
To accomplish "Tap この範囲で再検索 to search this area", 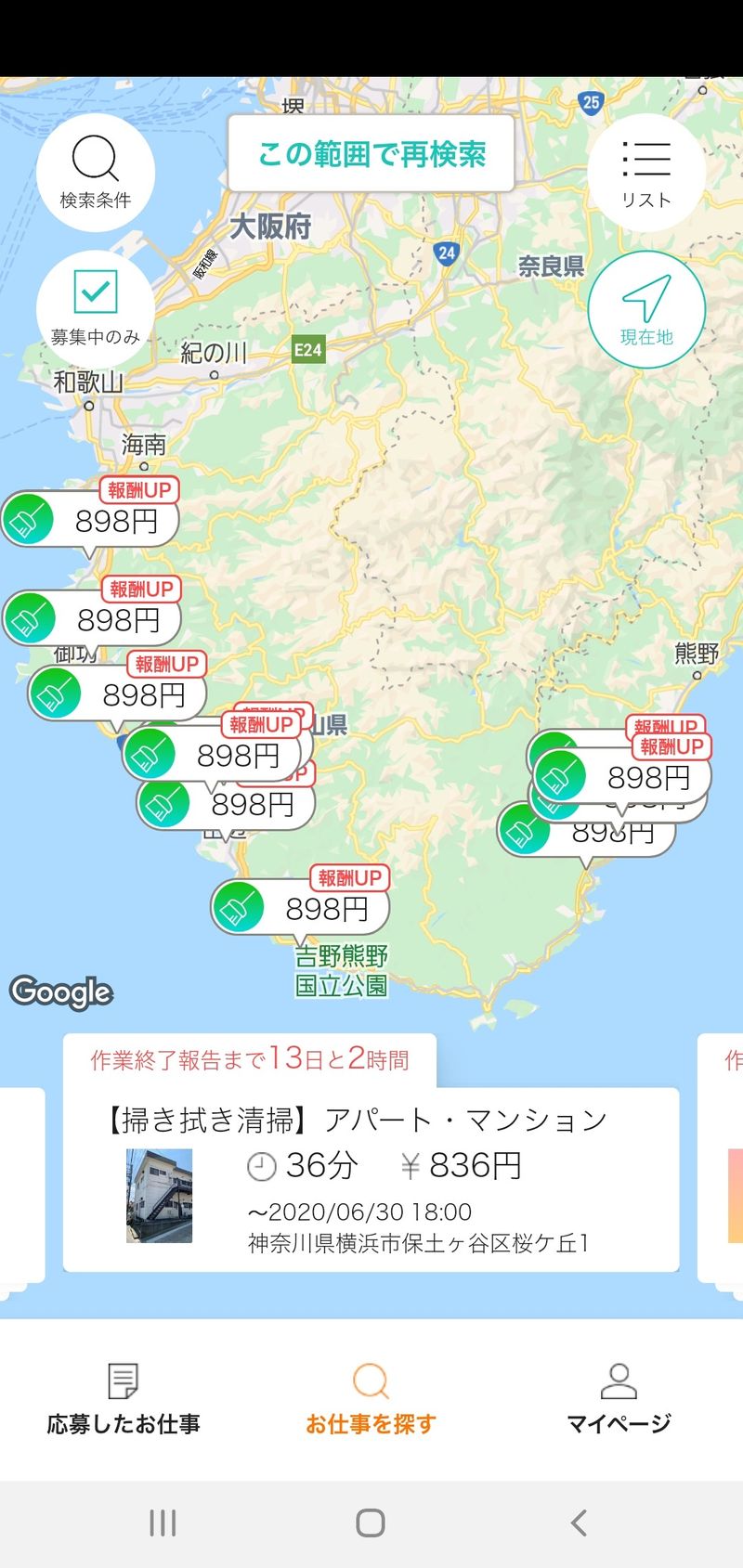I will (371, 154).
